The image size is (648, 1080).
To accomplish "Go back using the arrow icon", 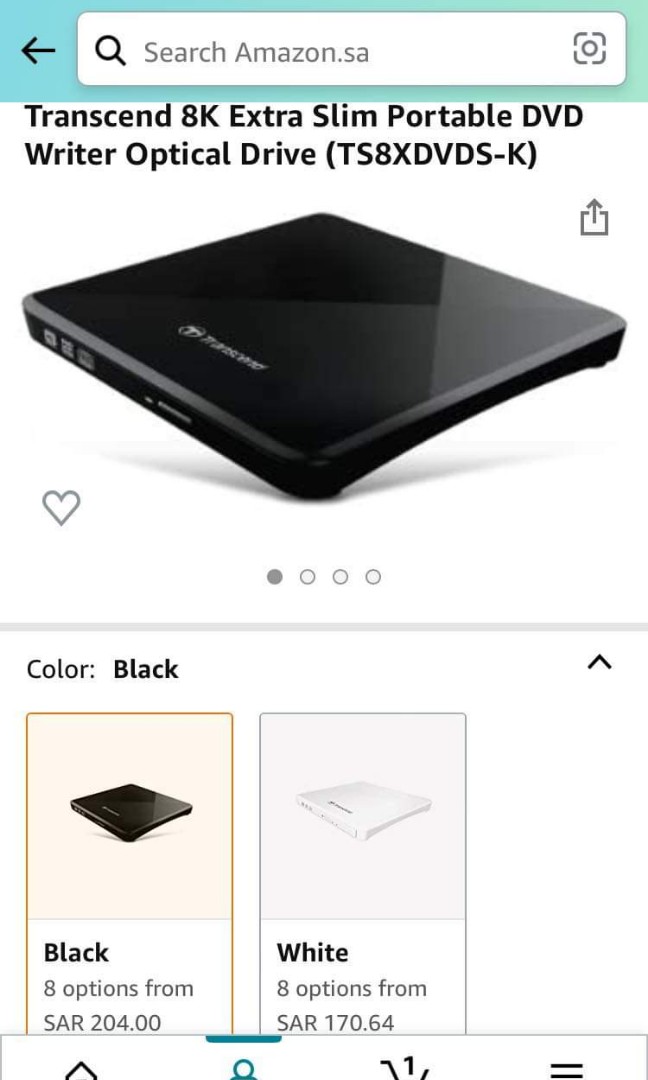I will point(38,50).
